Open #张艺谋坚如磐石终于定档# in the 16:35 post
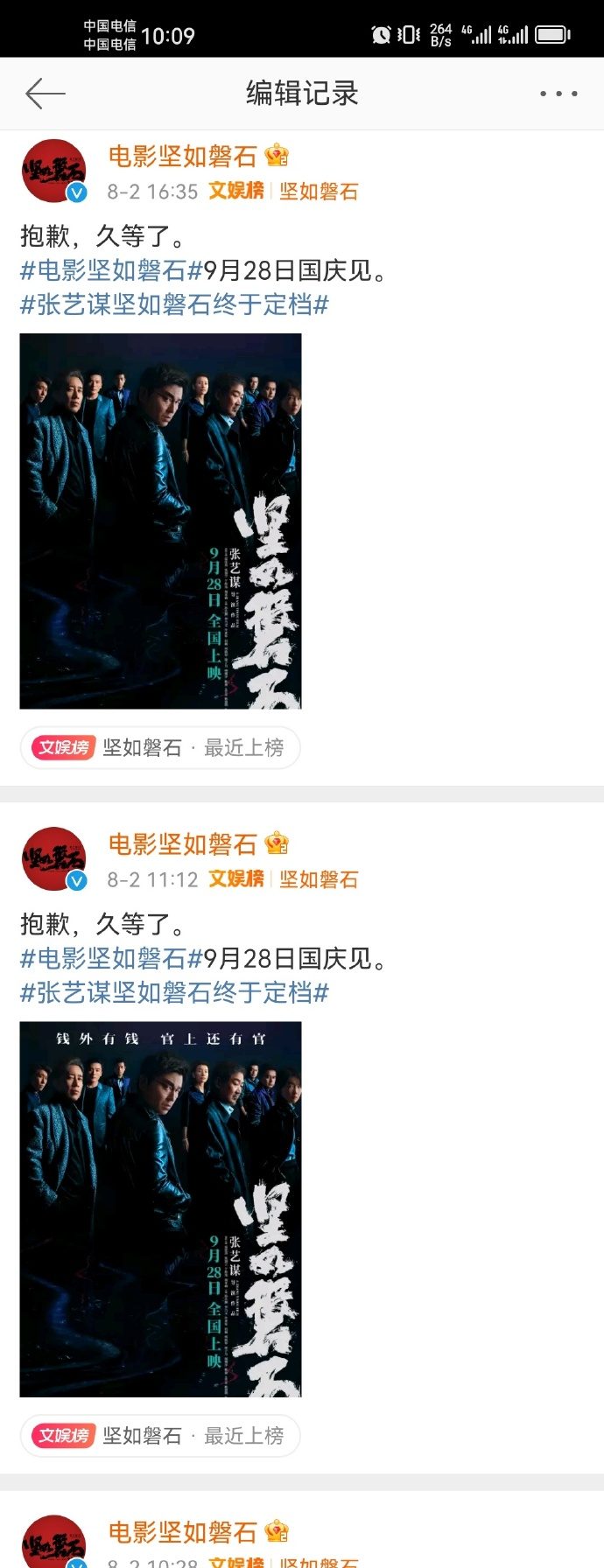Screen dimensions: 604x1568 click(174, 304)
